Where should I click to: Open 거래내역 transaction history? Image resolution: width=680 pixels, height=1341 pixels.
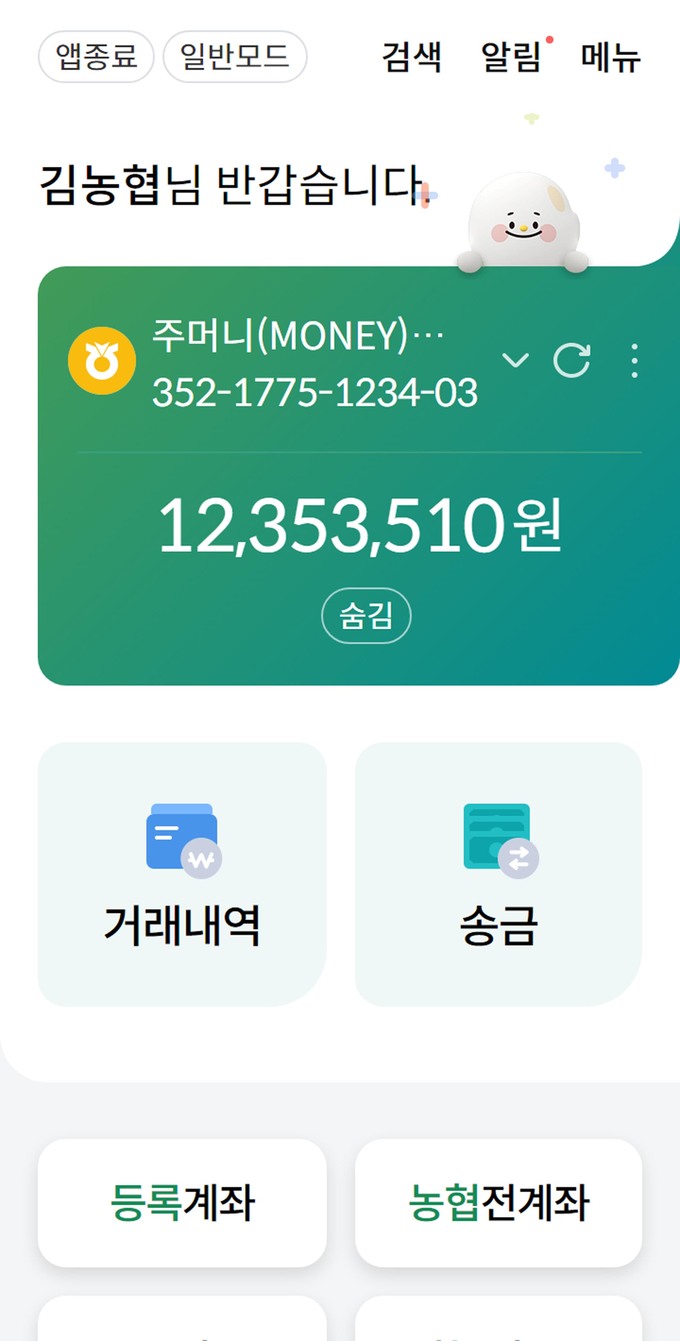[x=182, y=874]
